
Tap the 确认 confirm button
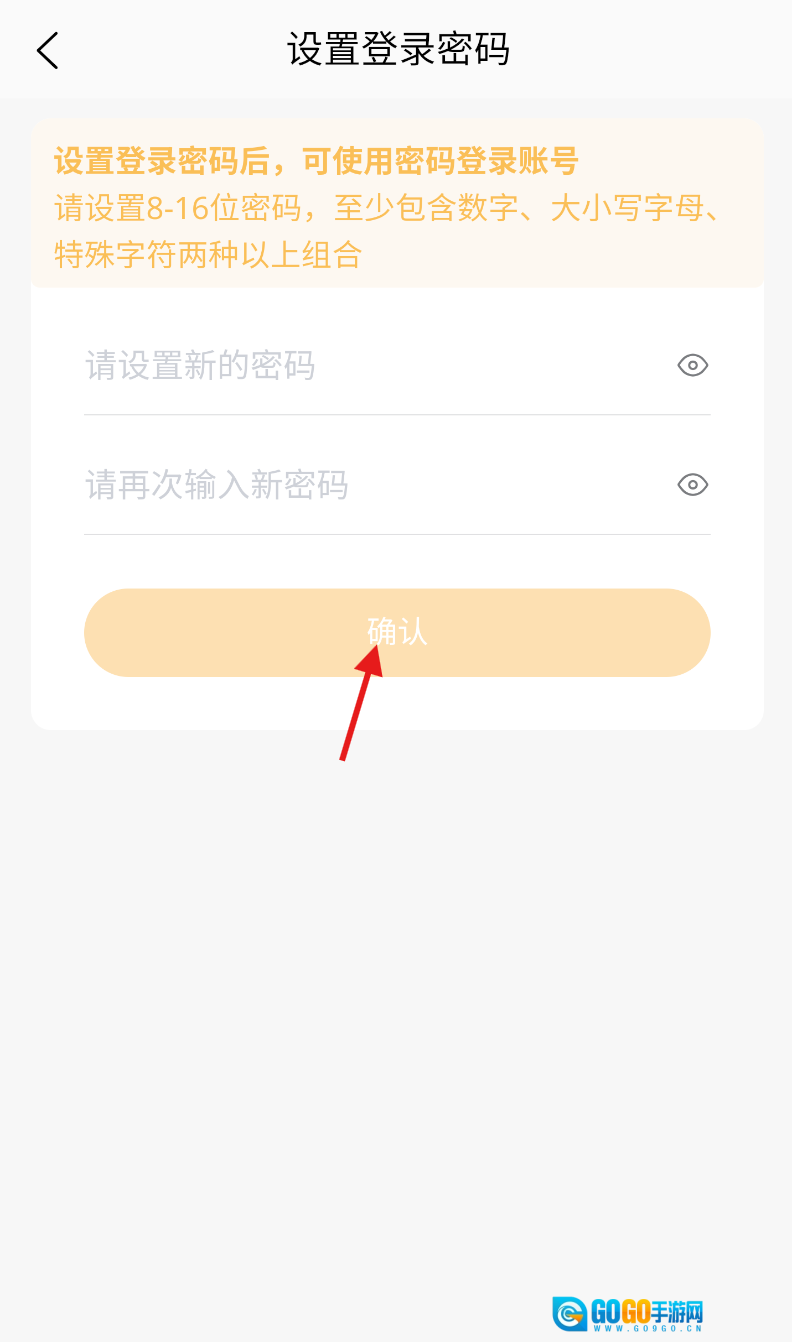[x=397, y=633]
